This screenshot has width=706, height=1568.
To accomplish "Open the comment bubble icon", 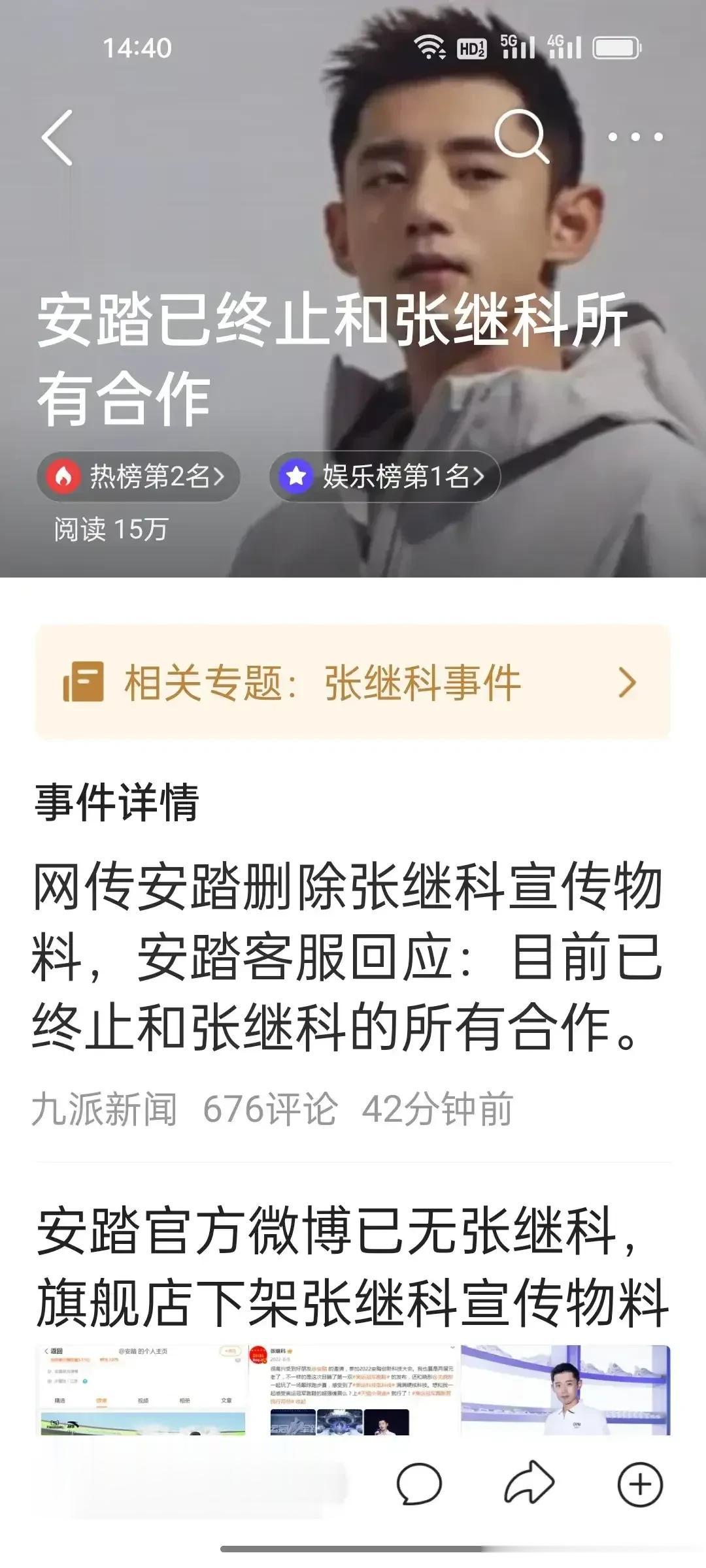I will (419, 1484).
